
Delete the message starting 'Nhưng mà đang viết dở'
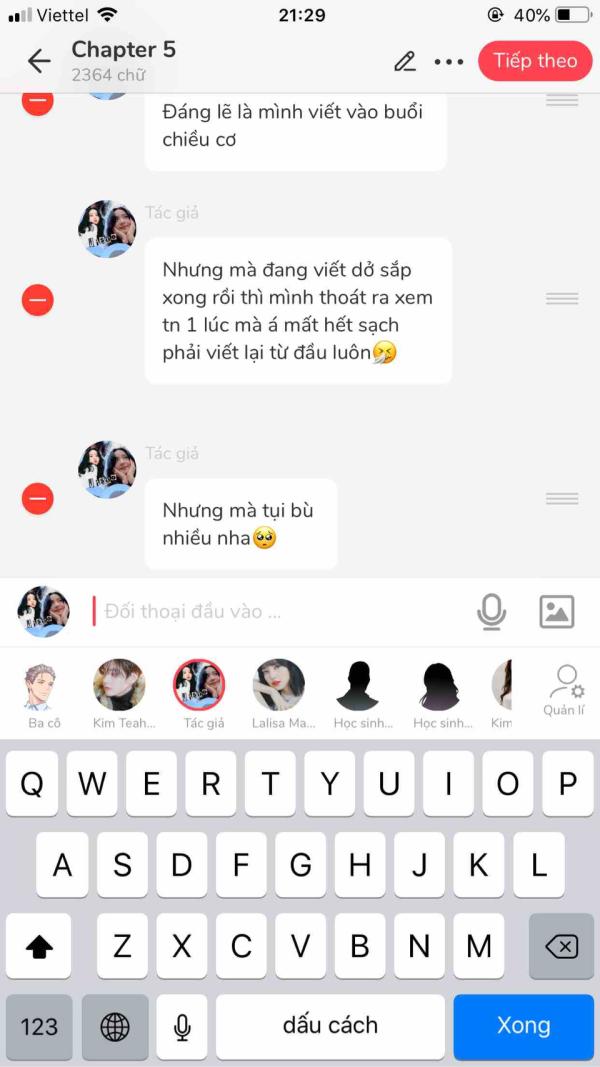38,300
